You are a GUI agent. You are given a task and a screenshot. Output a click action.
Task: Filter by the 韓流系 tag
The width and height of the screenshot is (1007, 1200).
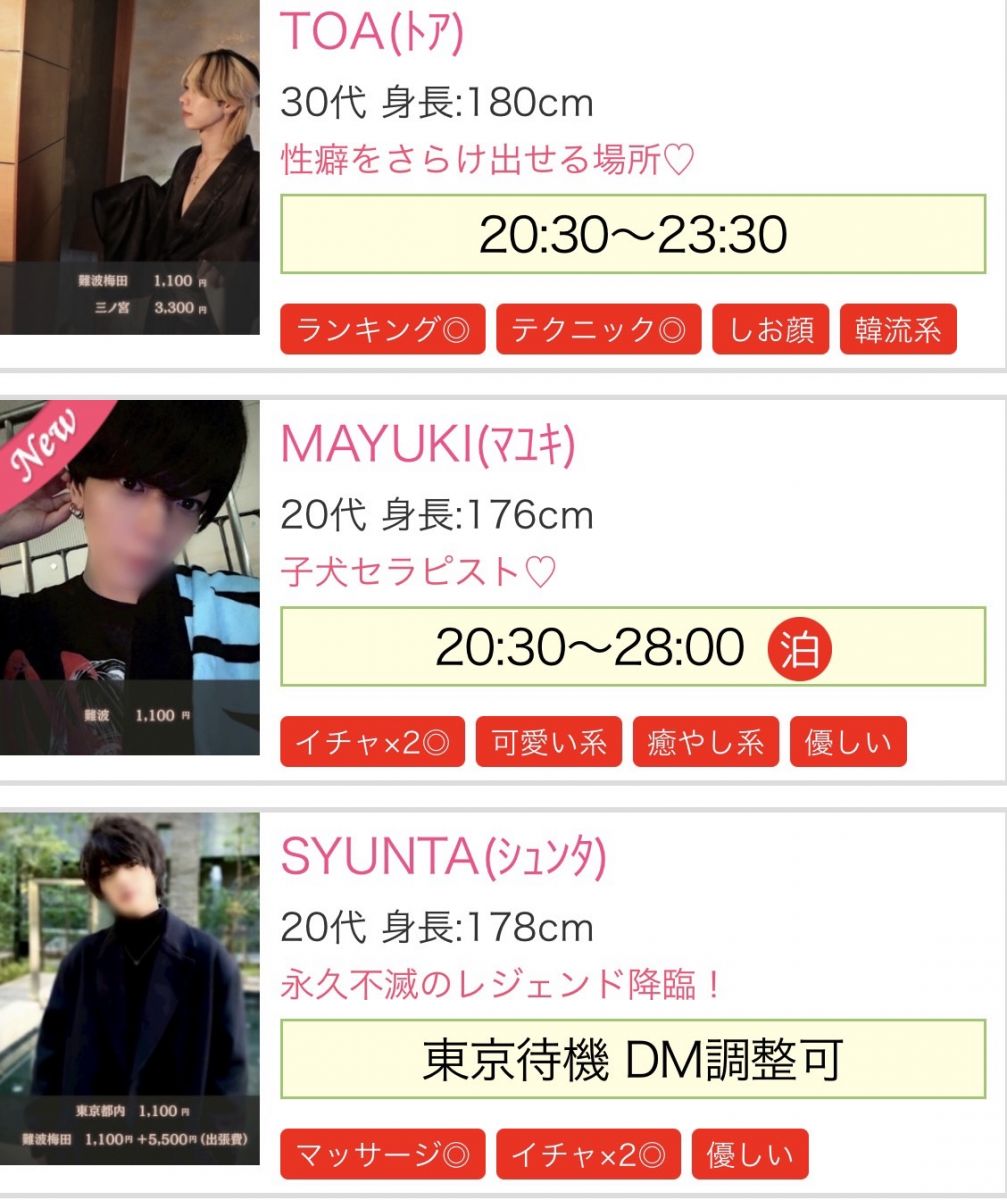click(898, 330)
